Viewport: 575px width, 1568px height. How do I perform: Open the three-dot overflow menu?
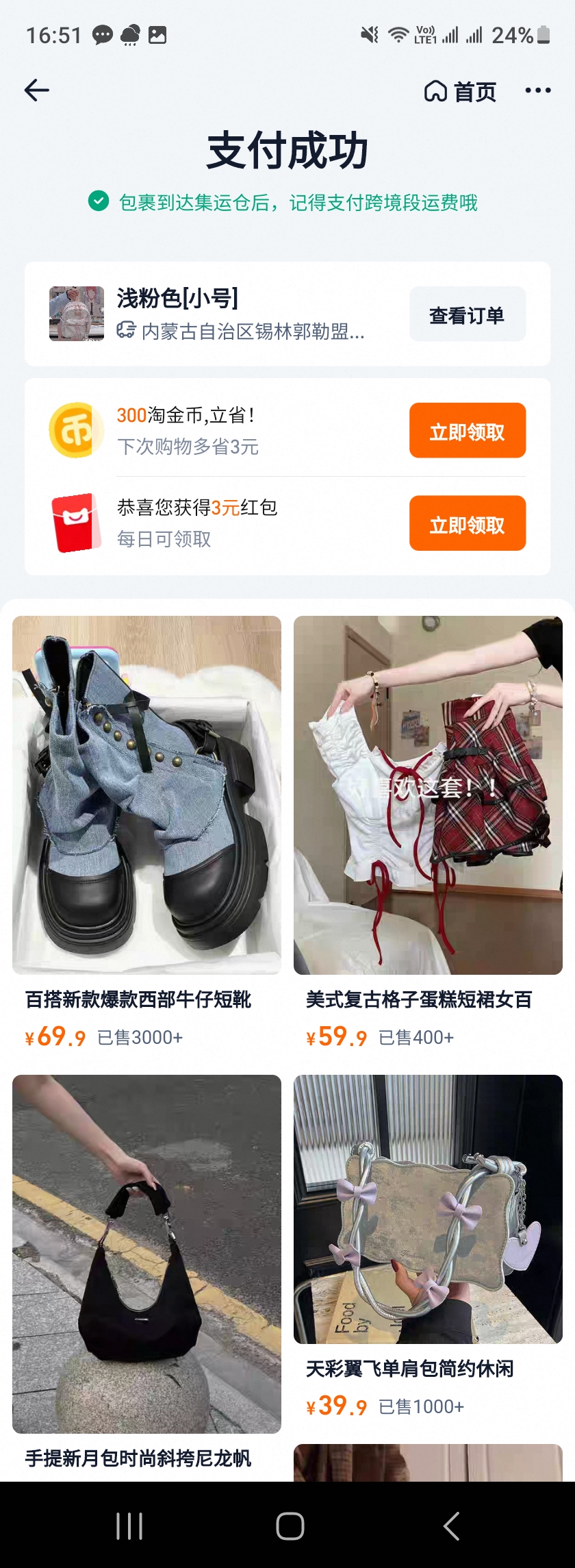coord(537,90)
